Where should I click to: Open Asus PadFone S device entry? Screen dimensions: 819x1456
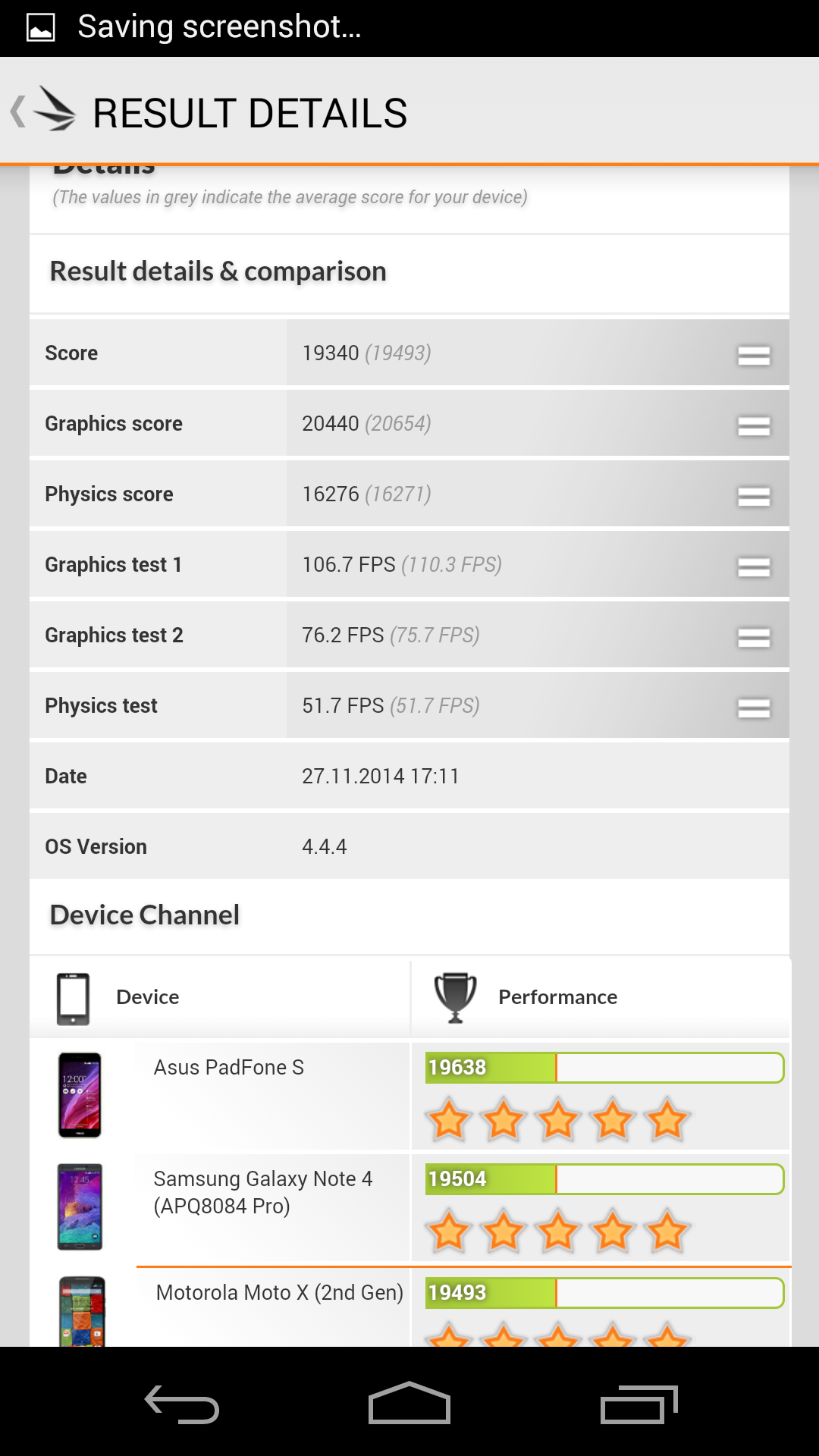pos(228,1068)
